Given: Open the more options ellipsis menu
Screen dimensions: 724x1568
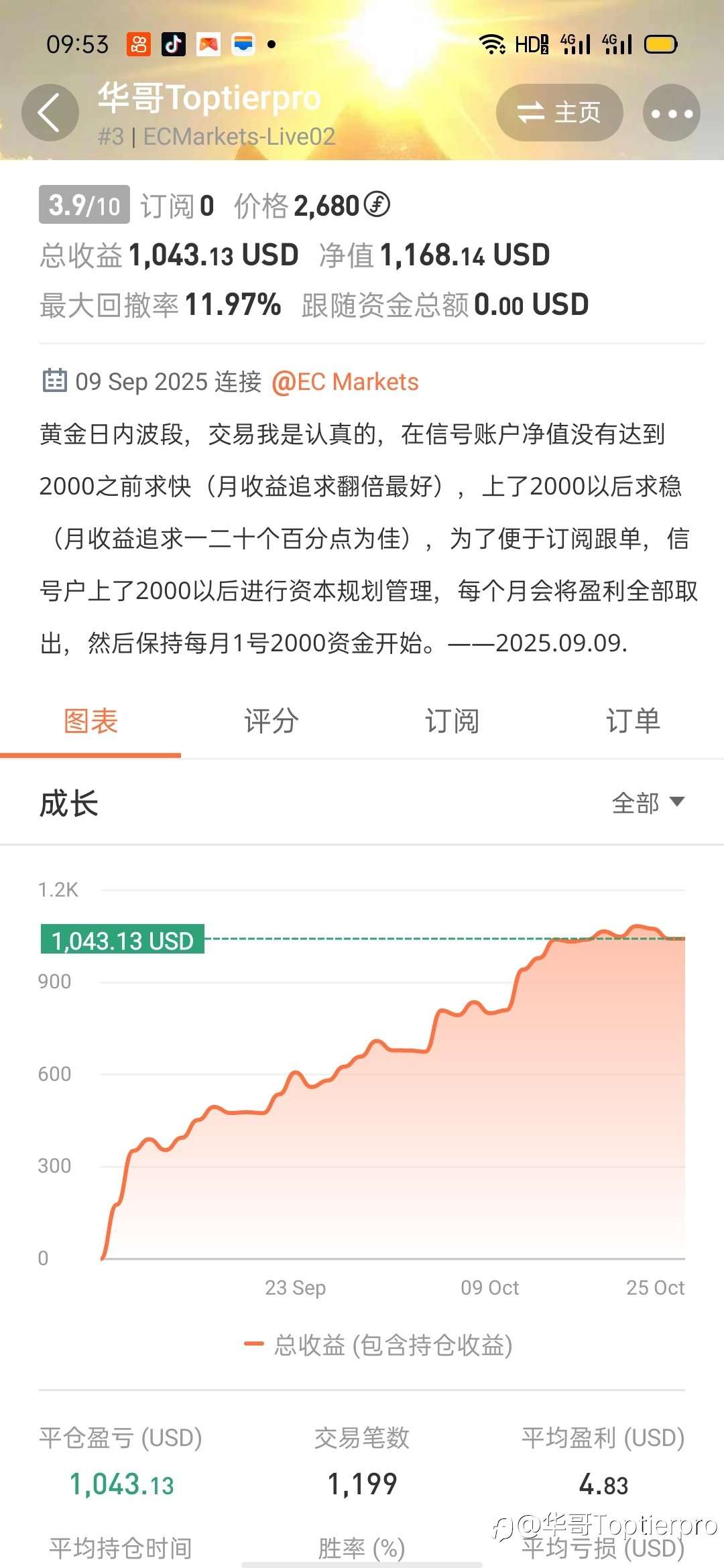Looking at the screenshot, I should point(672,112).
